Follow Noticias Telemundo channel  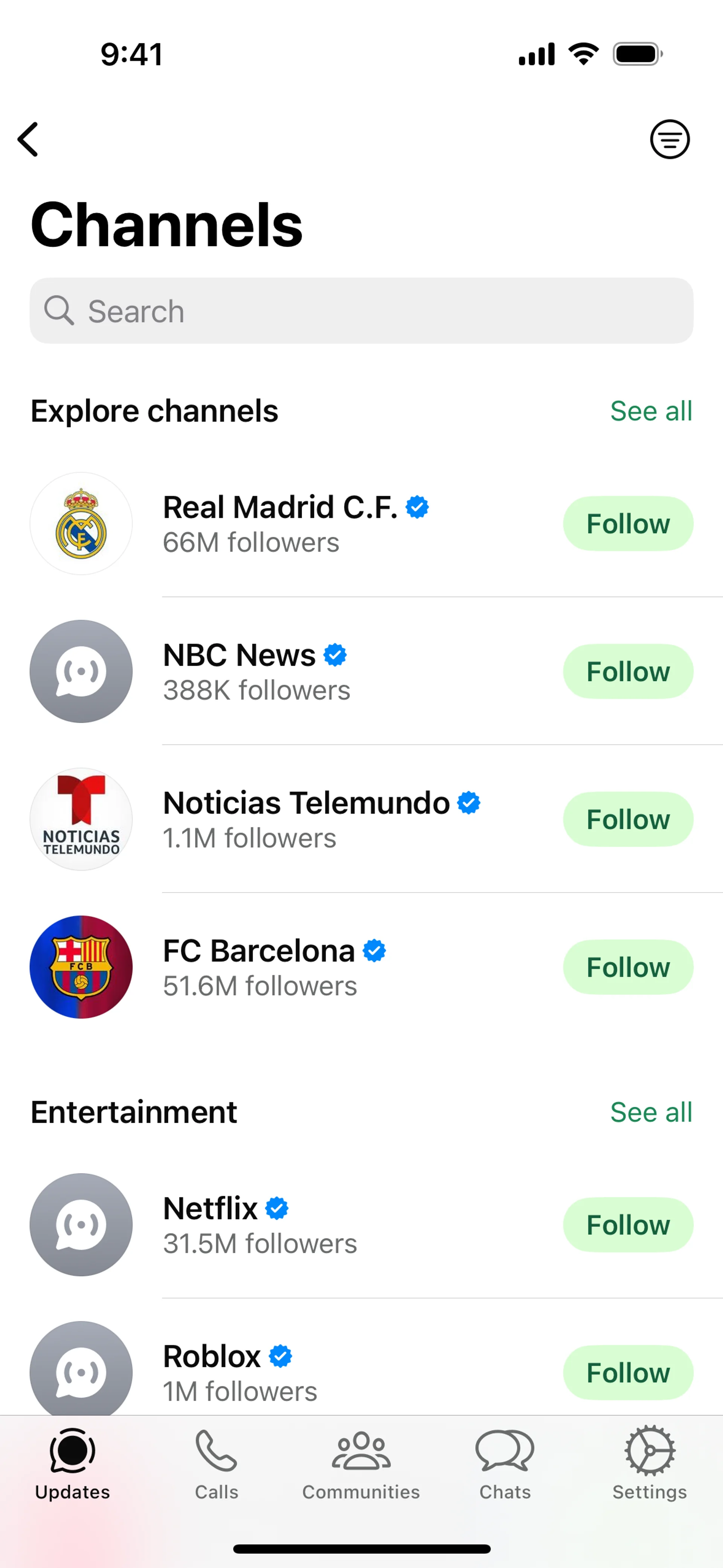[x=627, y=819]
